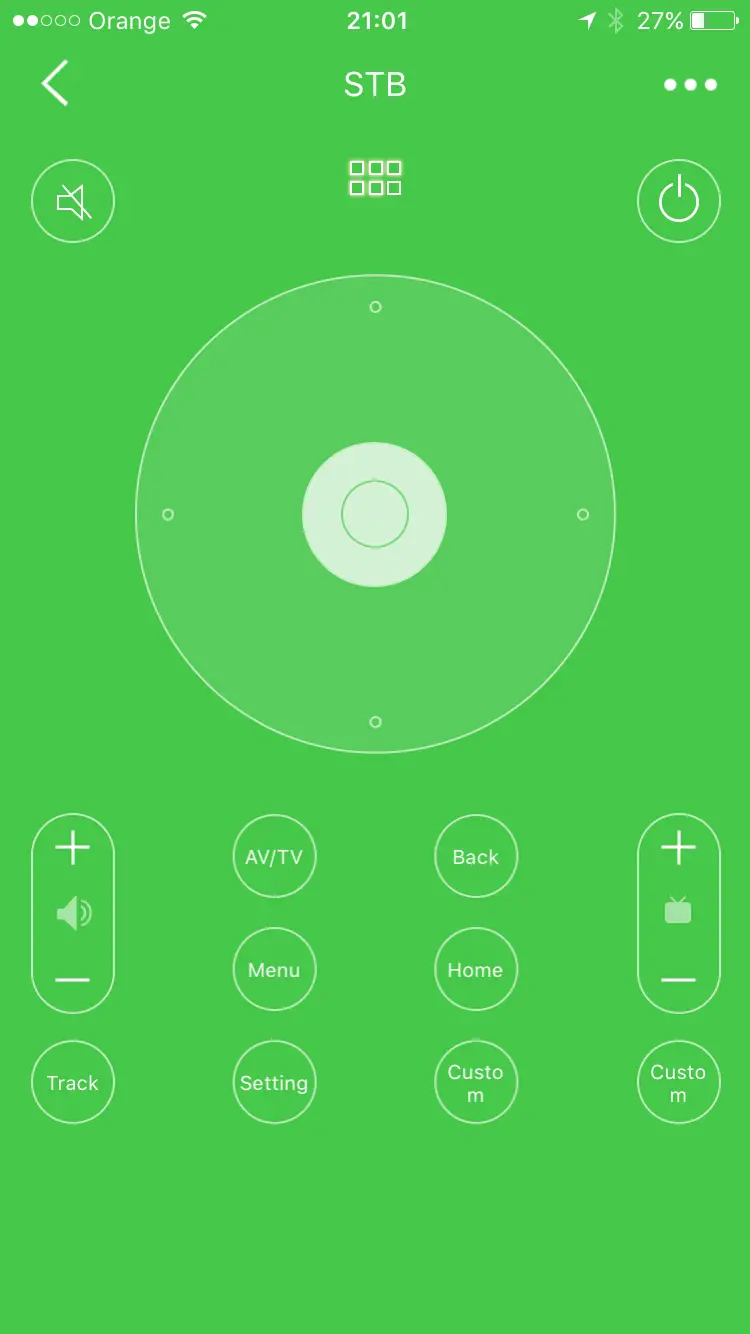Decrease the volume with the minus

click(73, 980)
